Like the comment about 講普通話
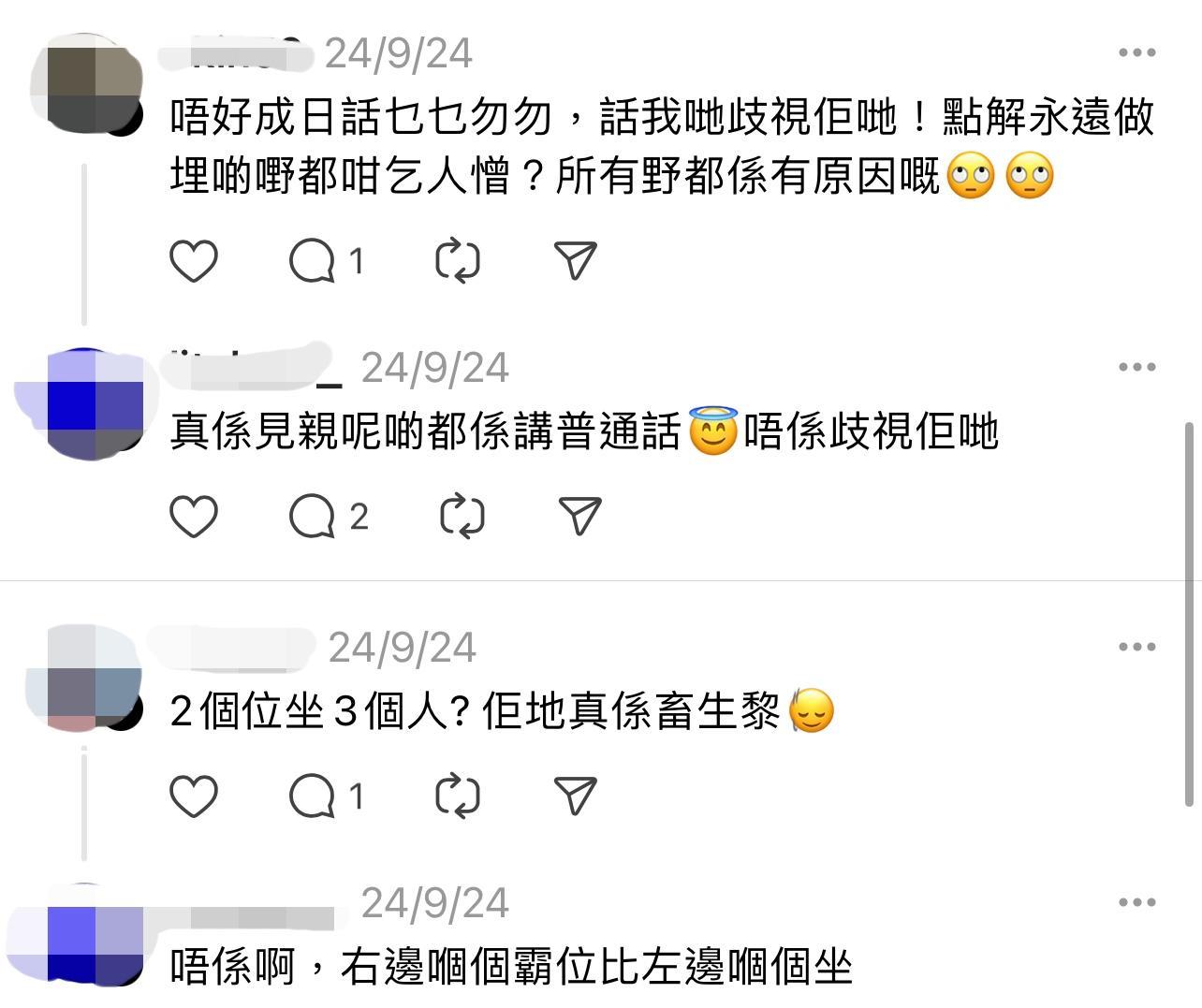The height and width of the screenshot is (1008, 1202). point(194,517)
